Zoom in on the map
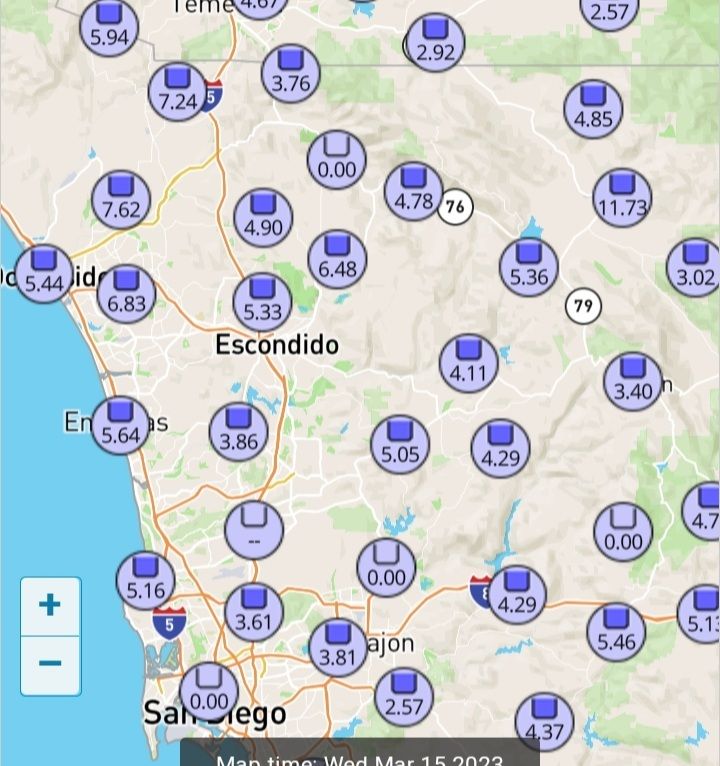Image resolution: width=720 pixels, height=766 pixels. pyautogui.click(x=50, y=605)
